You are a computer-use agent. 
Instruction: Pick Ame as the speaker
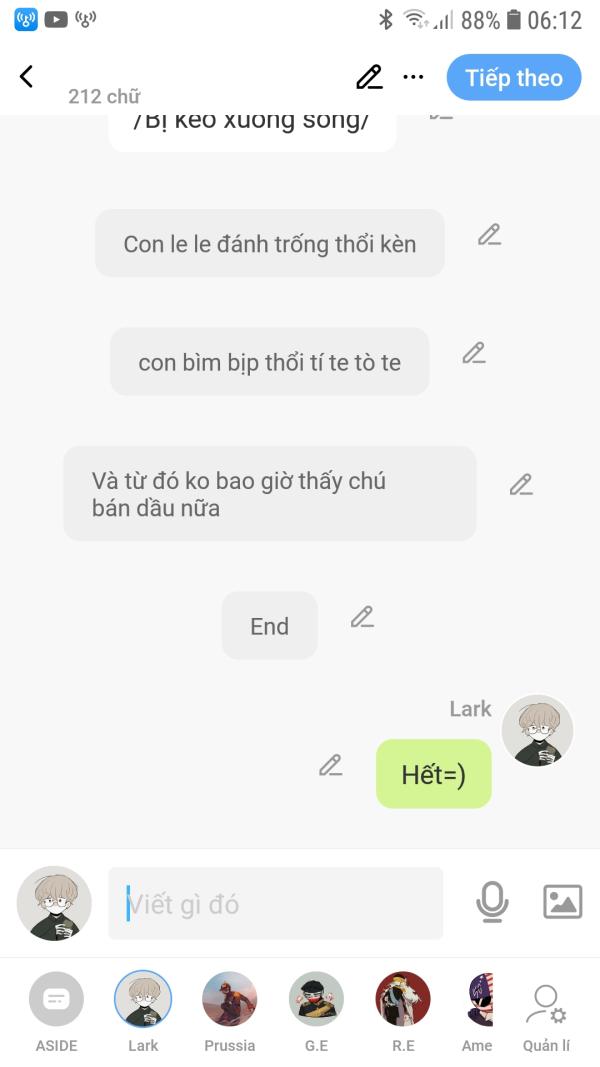[x=480, y=1000]
